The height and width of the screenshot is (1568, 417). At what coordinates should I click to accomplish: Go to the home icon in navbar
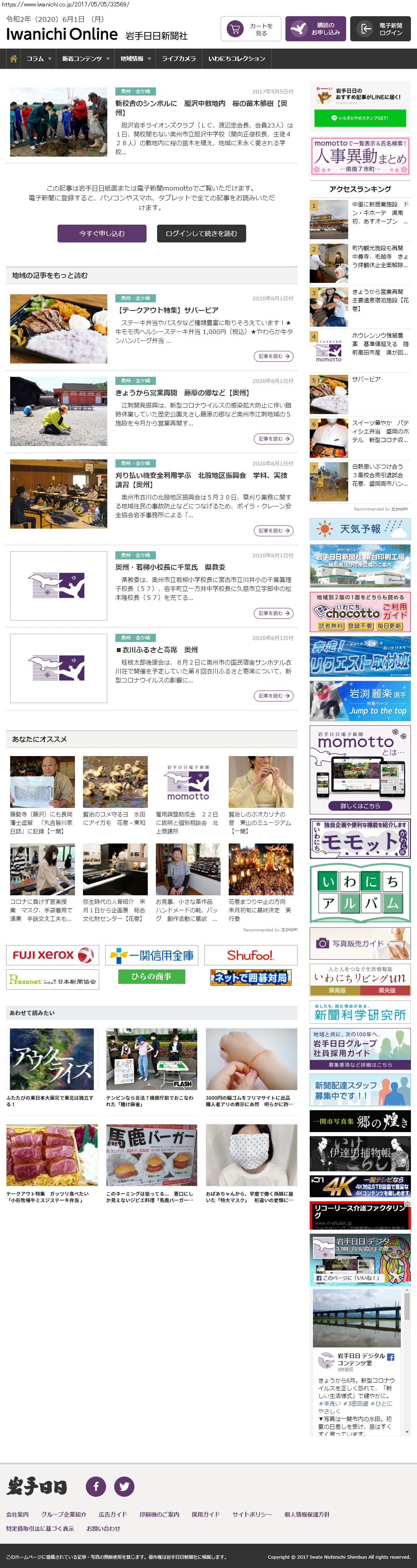click(x=13, y=58)
